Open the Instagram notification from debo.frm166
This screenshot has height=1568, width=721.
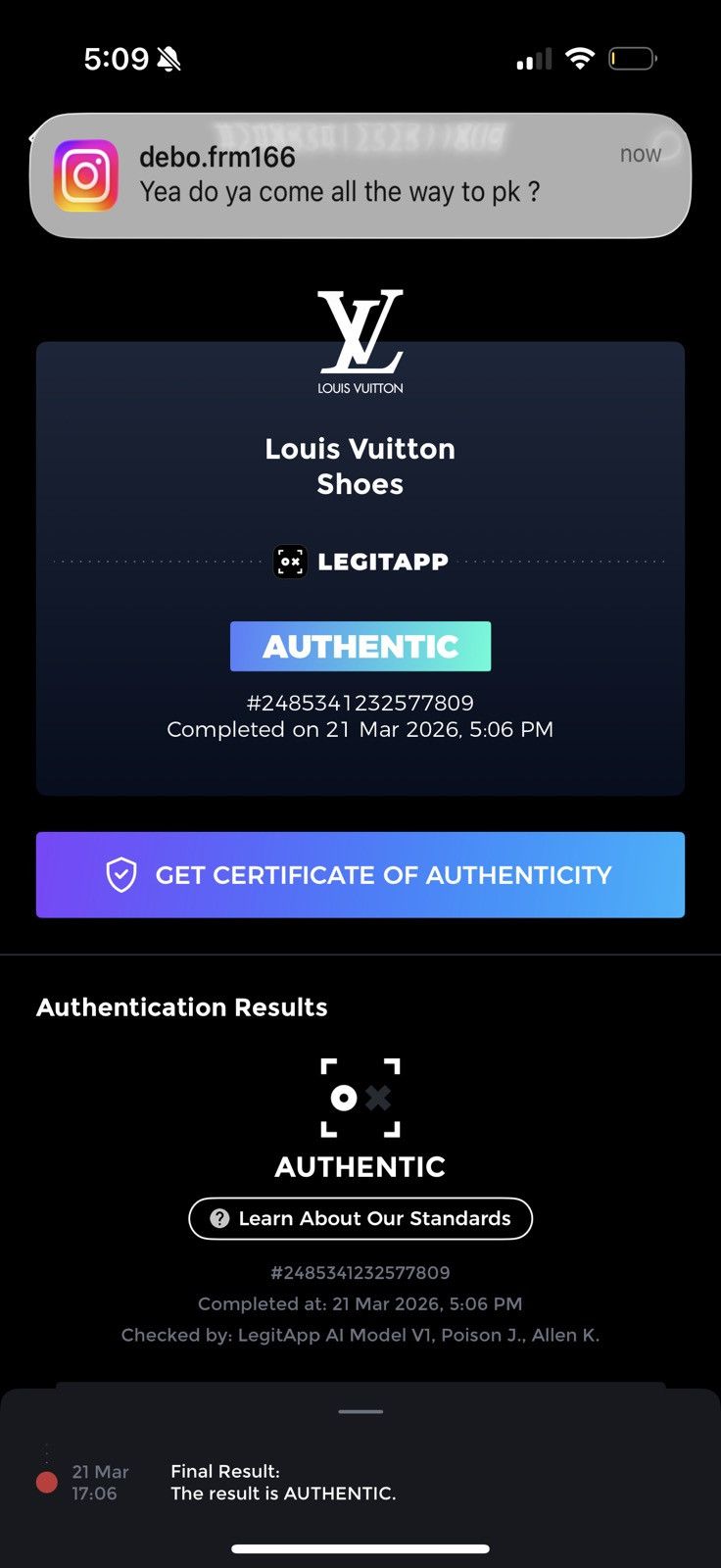pyautogui.click(x=360, y=176)
